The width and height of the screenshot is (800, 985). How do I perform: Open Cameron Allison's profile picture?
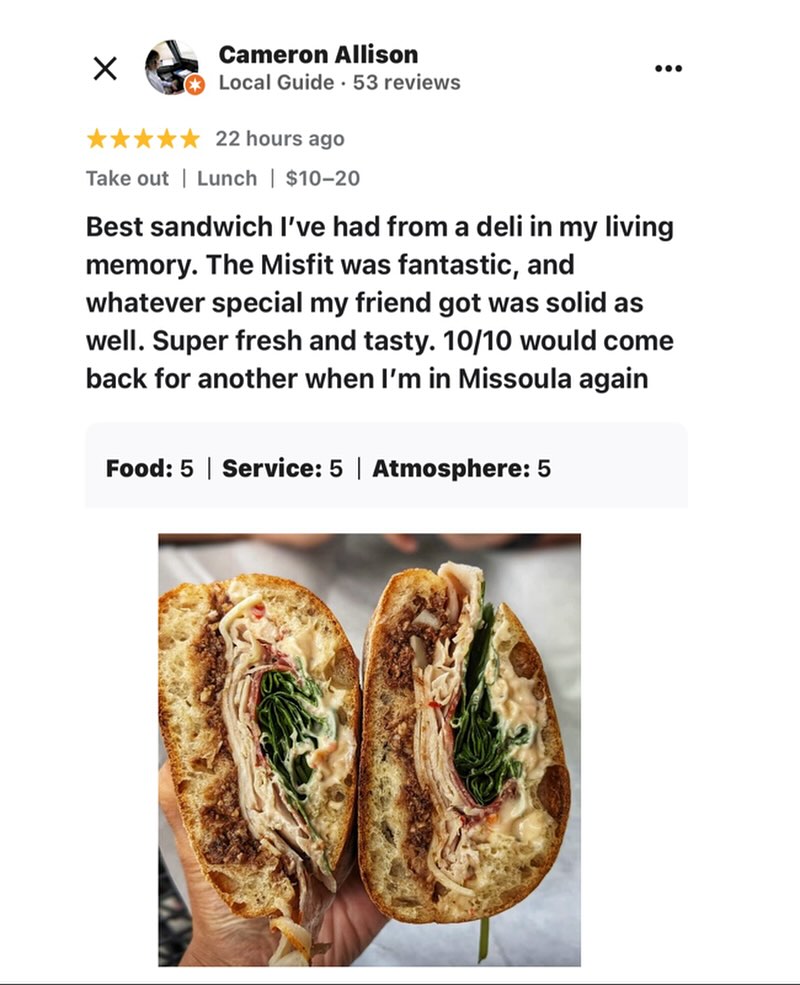172,67
